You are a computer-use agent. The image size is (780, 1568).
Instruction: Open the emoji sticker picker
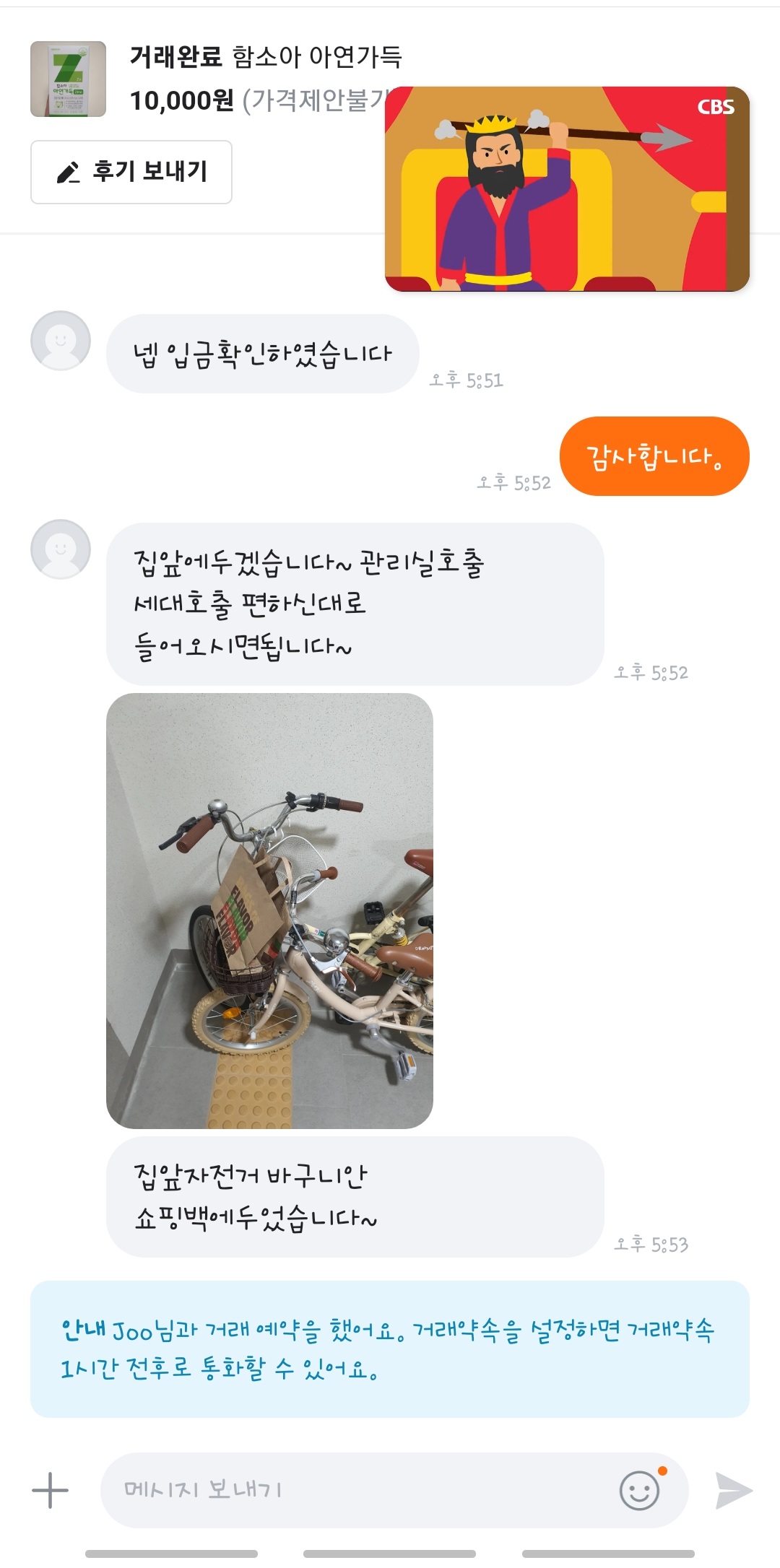tap(640, 1490)
